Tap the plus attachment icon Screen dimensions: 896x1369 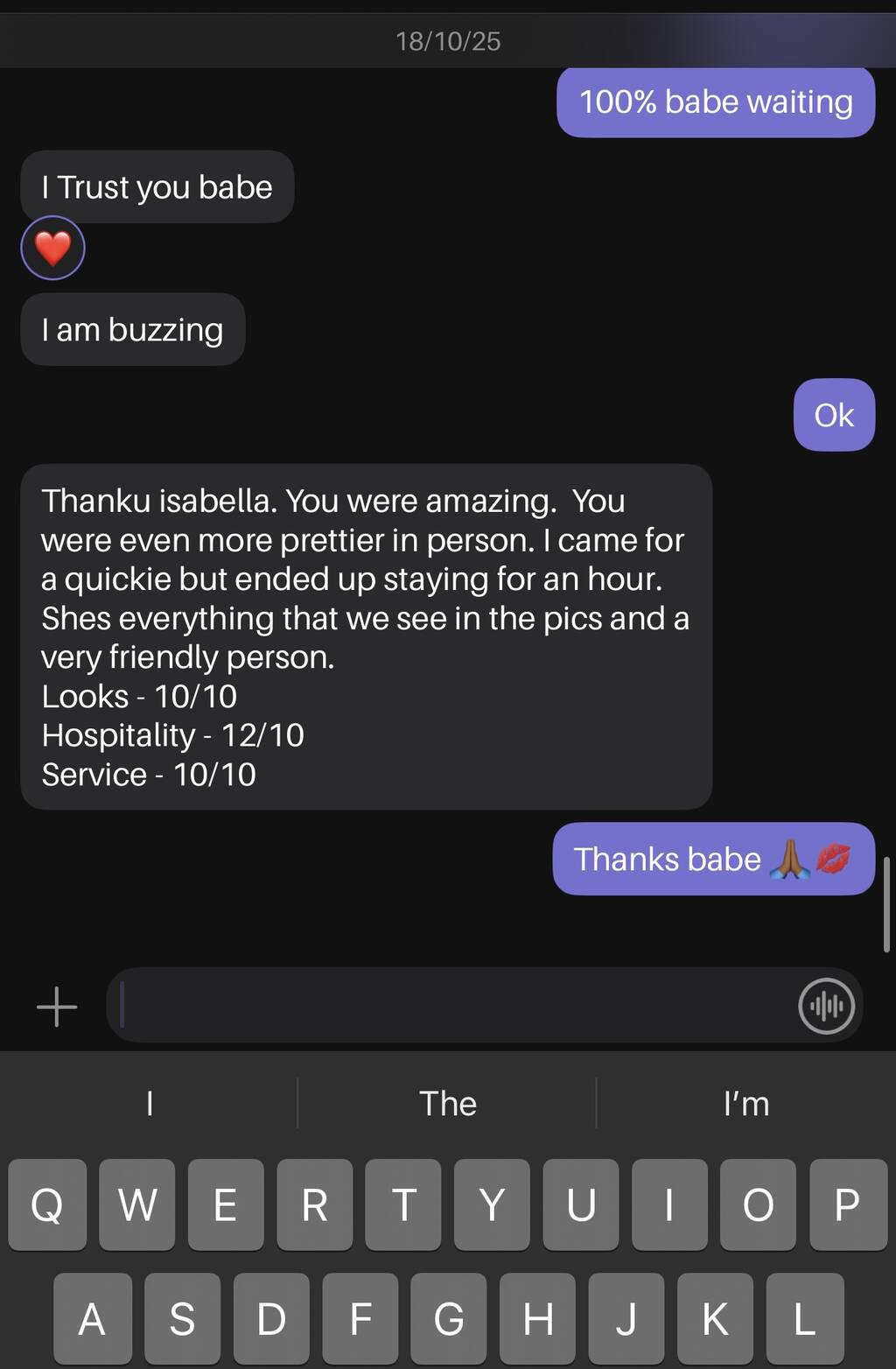[x=57, y=1006]
